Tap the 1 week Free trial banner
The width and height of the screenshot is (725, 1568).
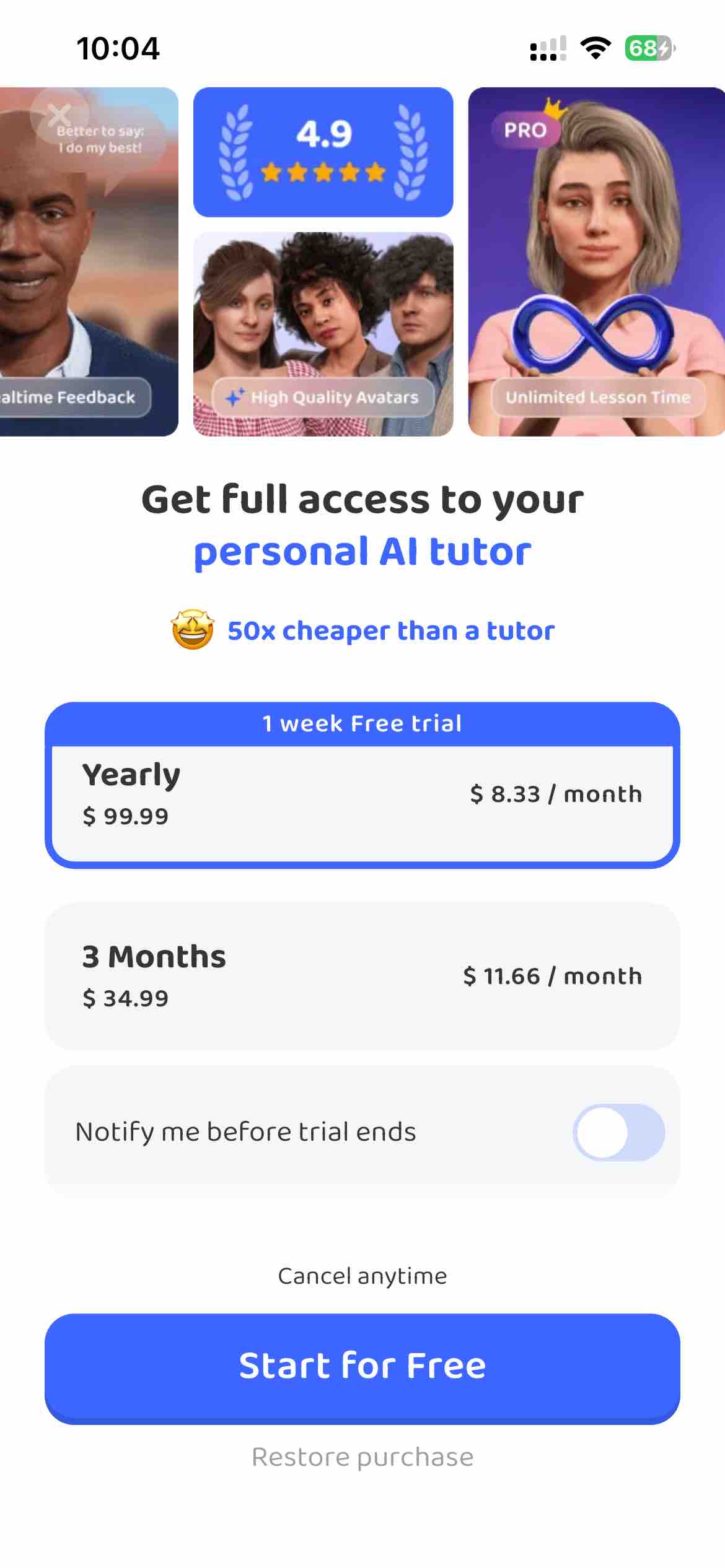point(362,723)
